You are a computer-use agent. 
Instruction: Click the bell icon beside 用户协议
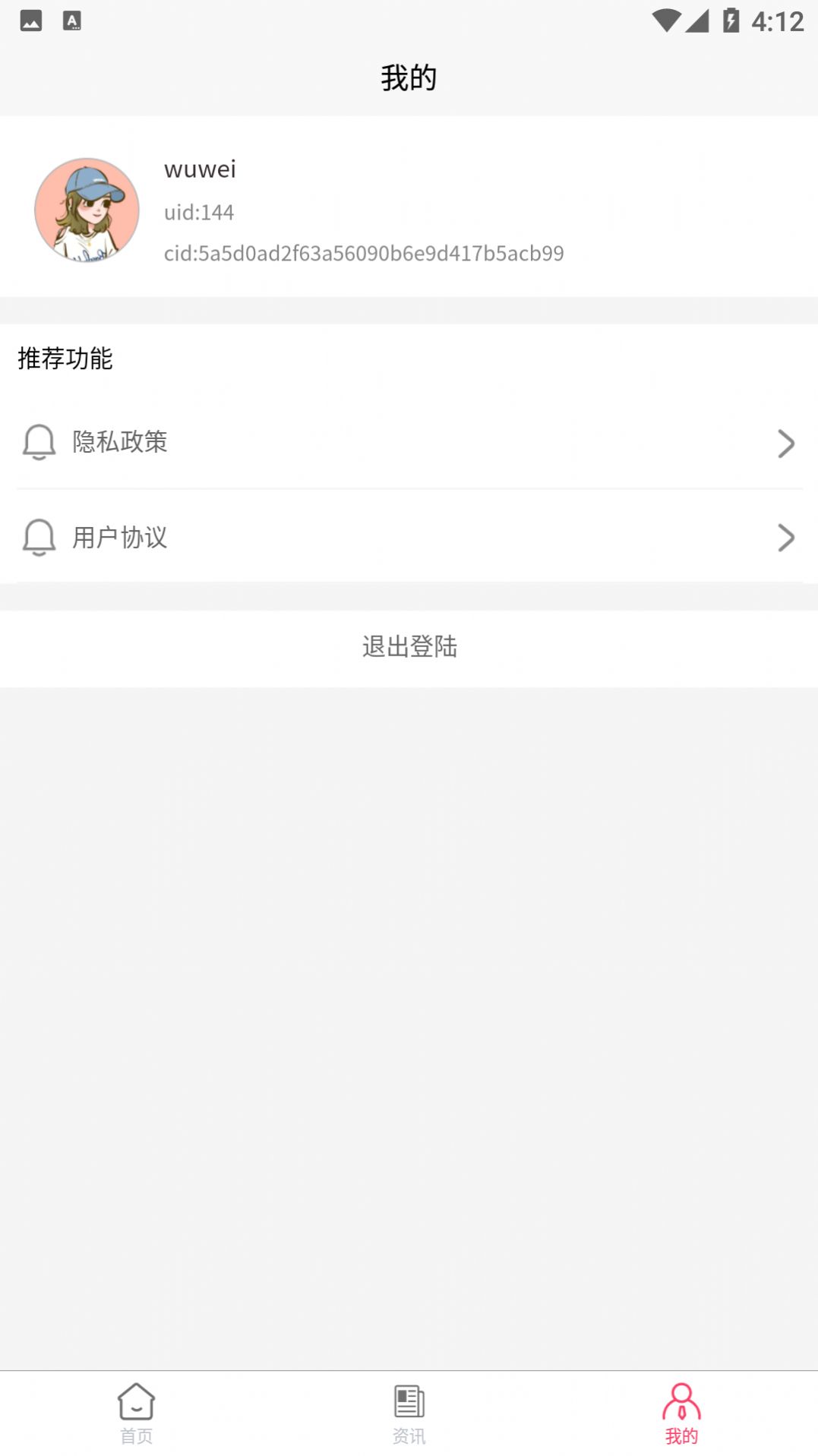[x=38, y=538]
